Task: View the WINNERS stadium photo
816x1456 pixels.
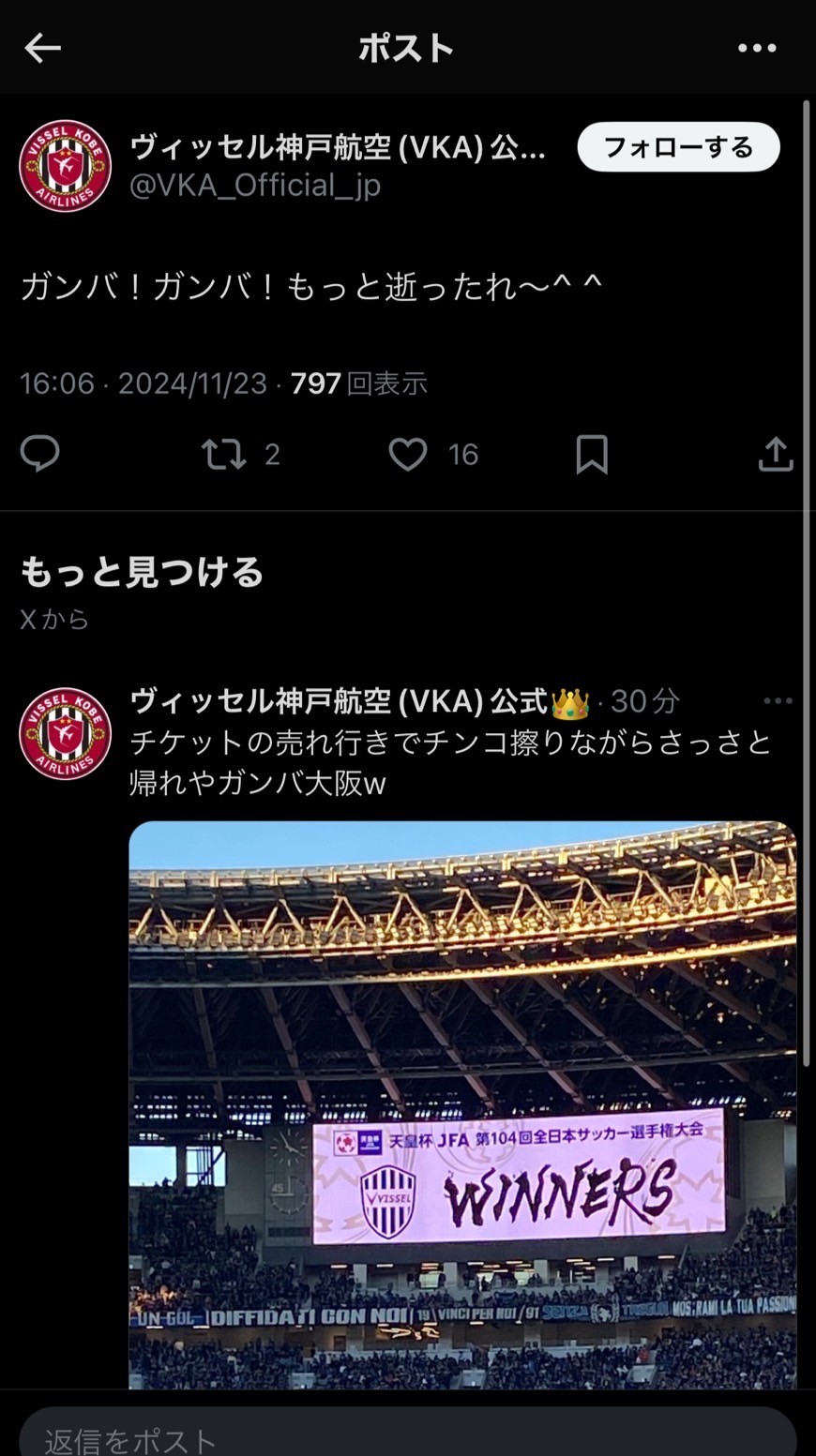Action: [x=461, y=1104]
